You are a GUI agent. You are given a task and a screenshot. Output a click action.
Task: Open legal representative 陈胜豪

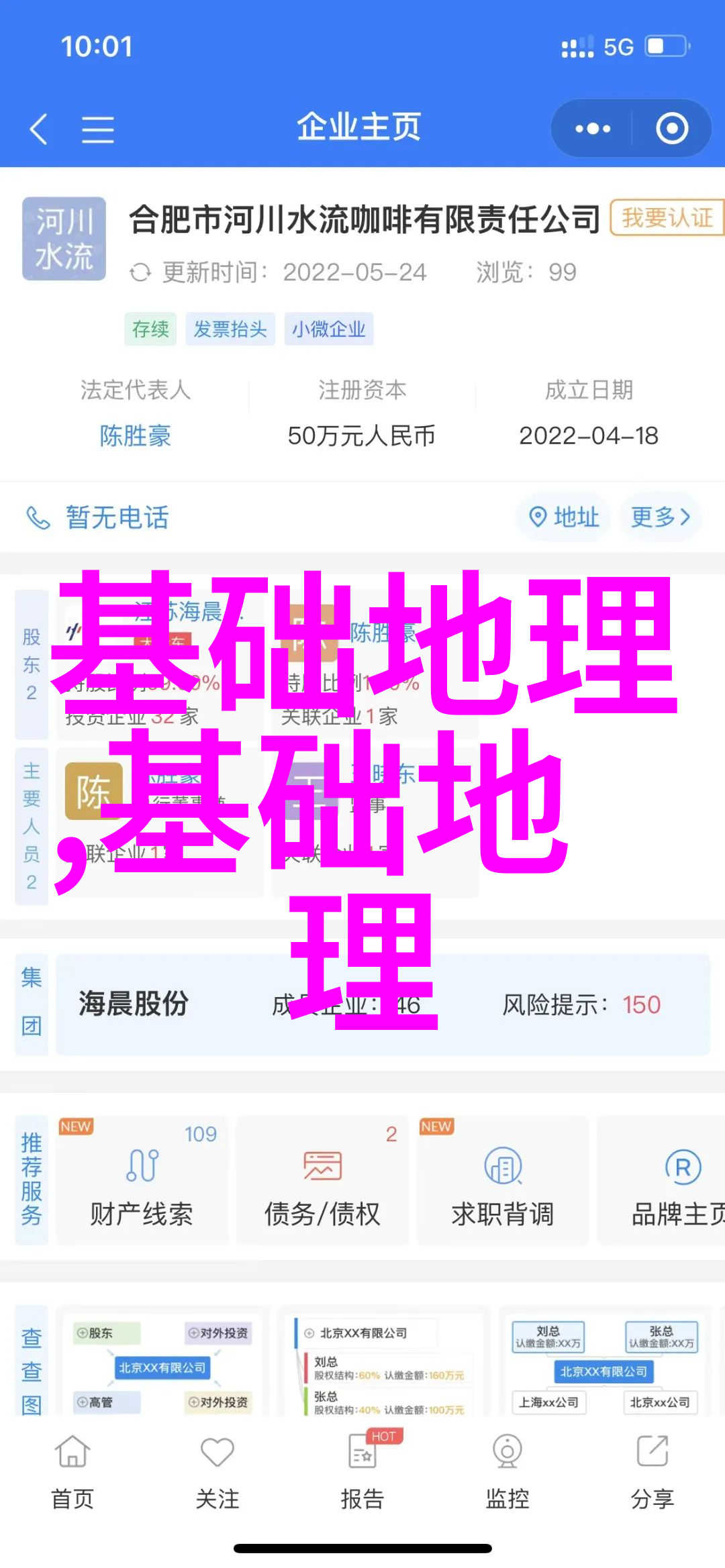pyautogui.click(x=135, y=435)
